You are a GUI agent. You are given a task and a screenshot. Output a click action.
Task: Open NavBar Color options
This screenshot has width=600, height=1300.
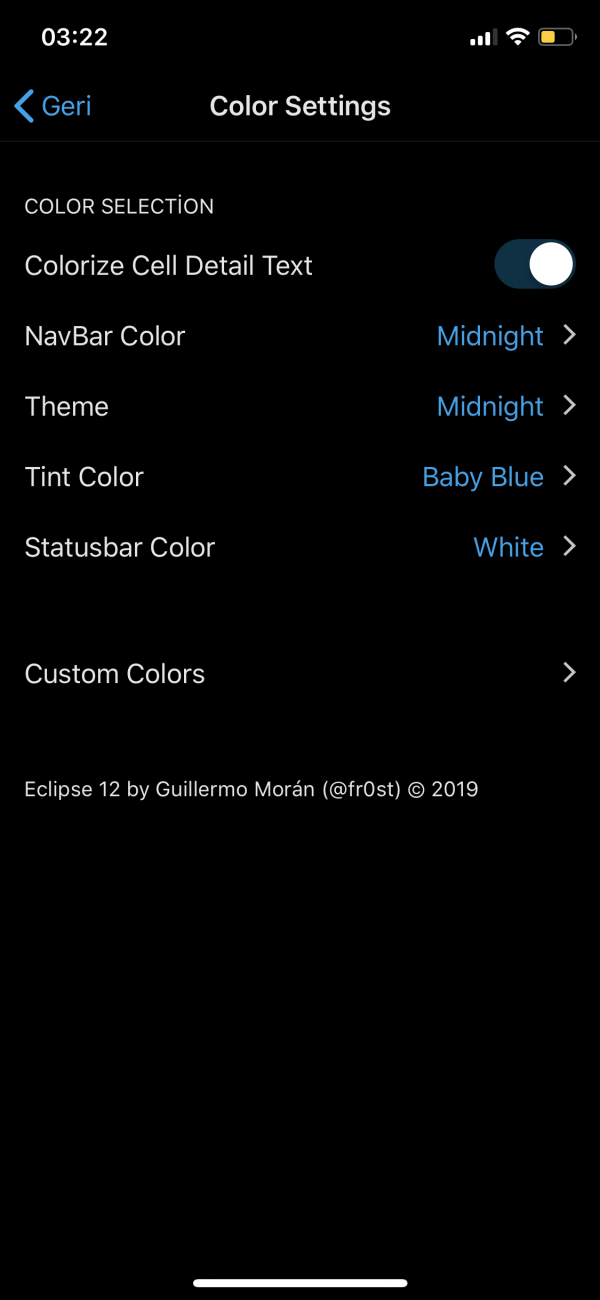[300, 336]
